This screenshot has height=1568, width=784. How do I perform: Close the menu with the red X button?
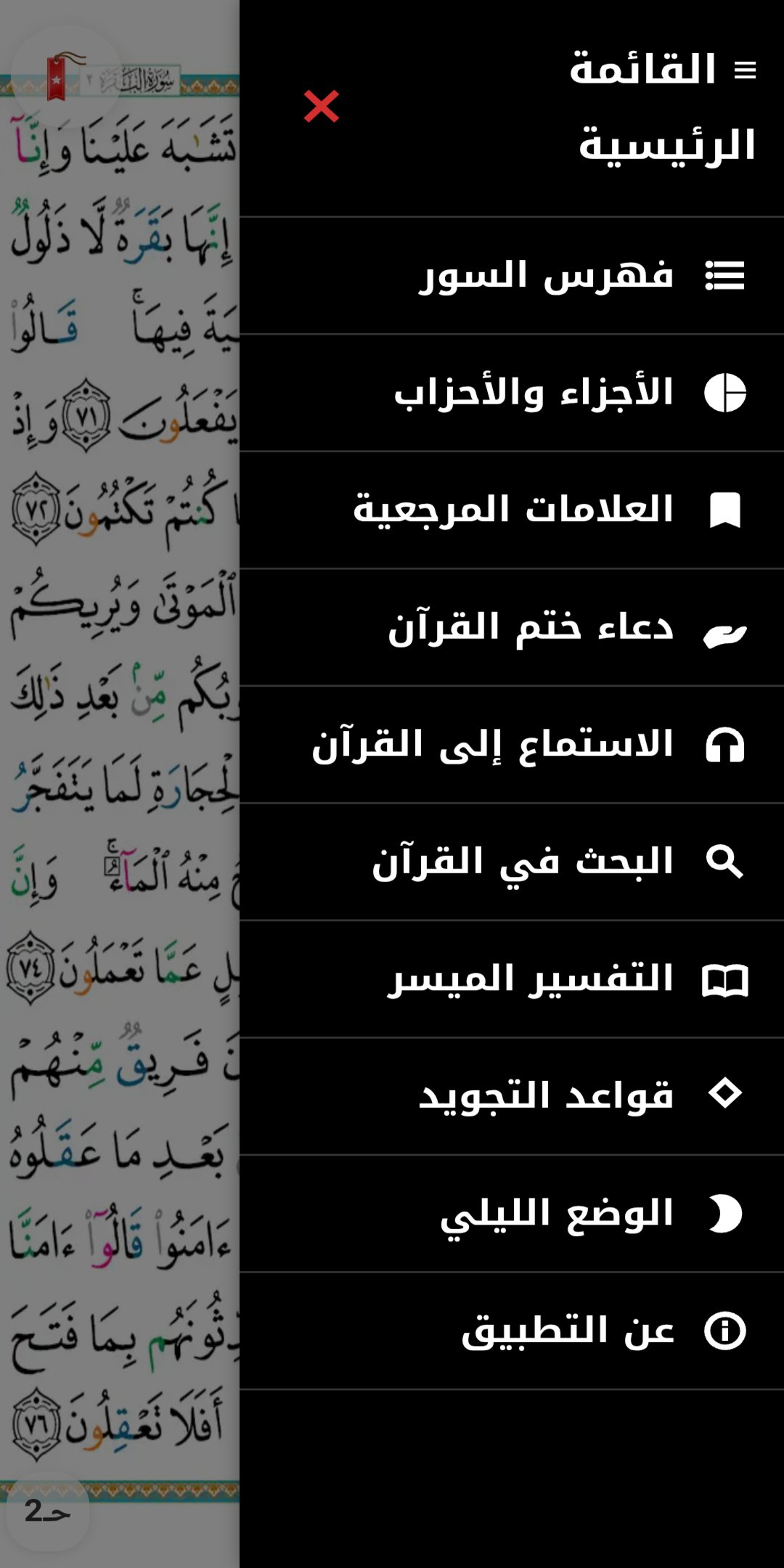[x=319, y=107]
